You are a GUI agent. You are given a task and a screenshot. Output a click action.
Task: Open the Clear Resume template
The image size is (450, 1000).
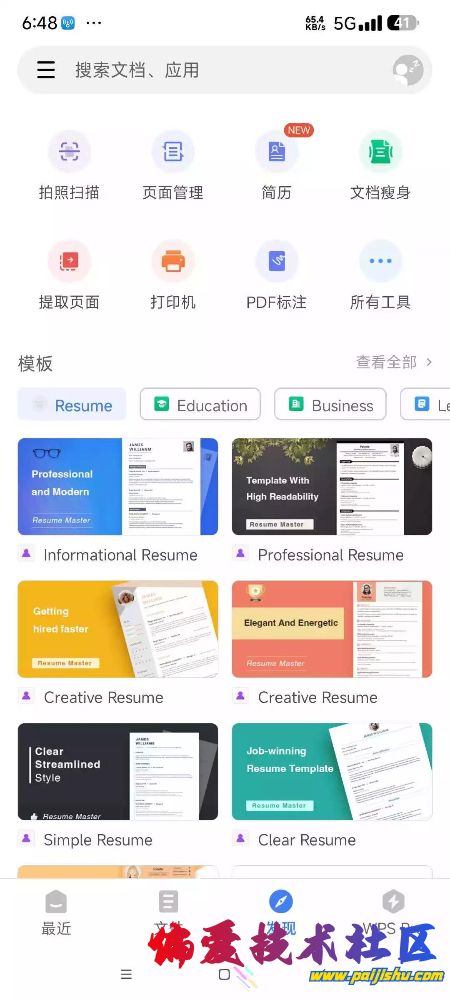(332, 786)
